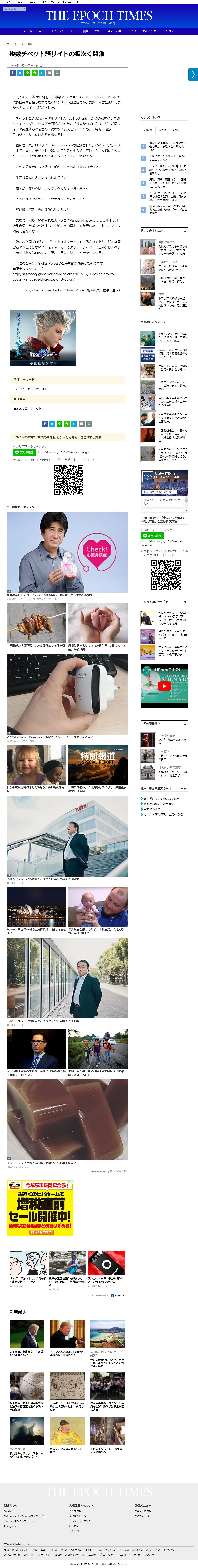The height and width of the screenshot is (1568, 198).
Task: Open the 特別報道 Special Report thumbnail
Action: tap(97, 764)
